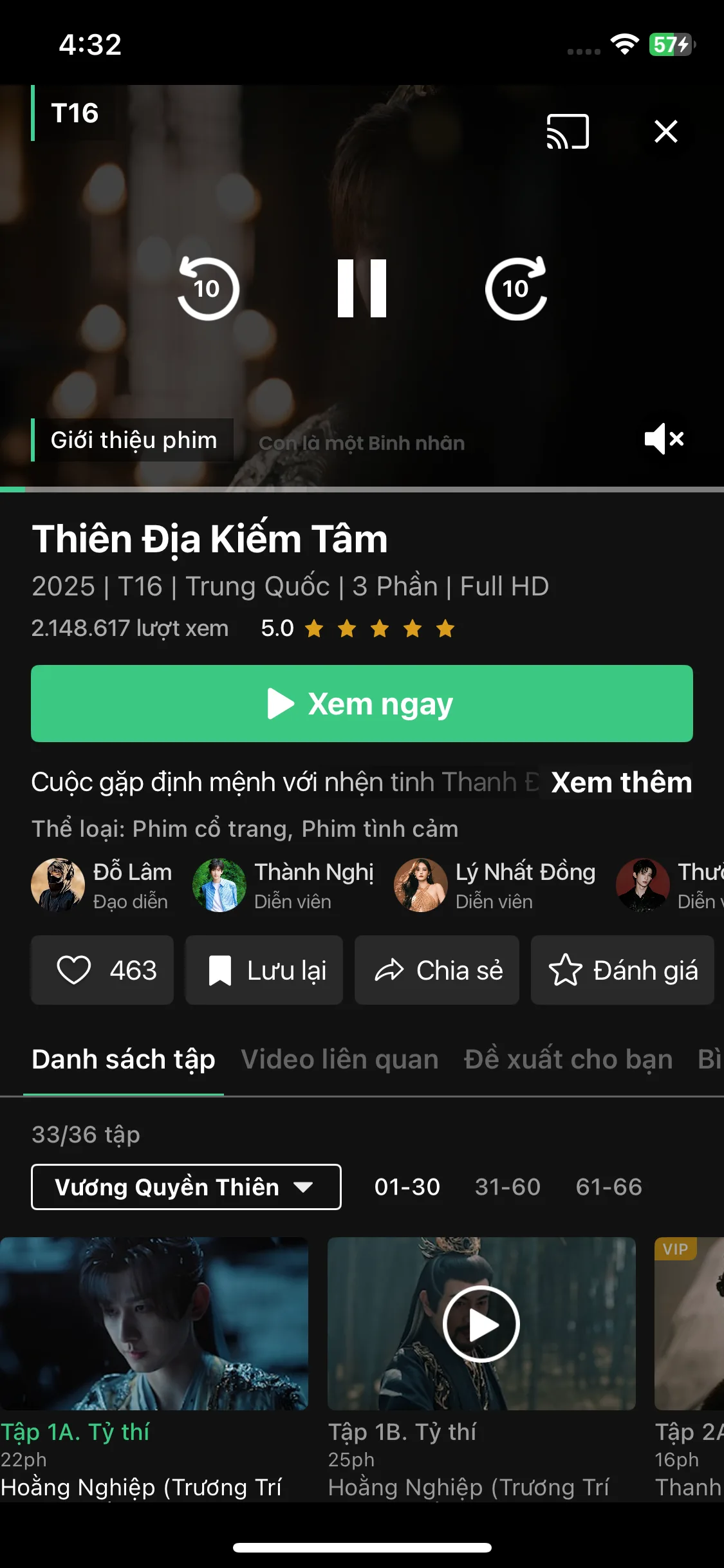The image size is (724, 1568).
Task: Expand description with Xem thêm
Action: coord(621,783)
